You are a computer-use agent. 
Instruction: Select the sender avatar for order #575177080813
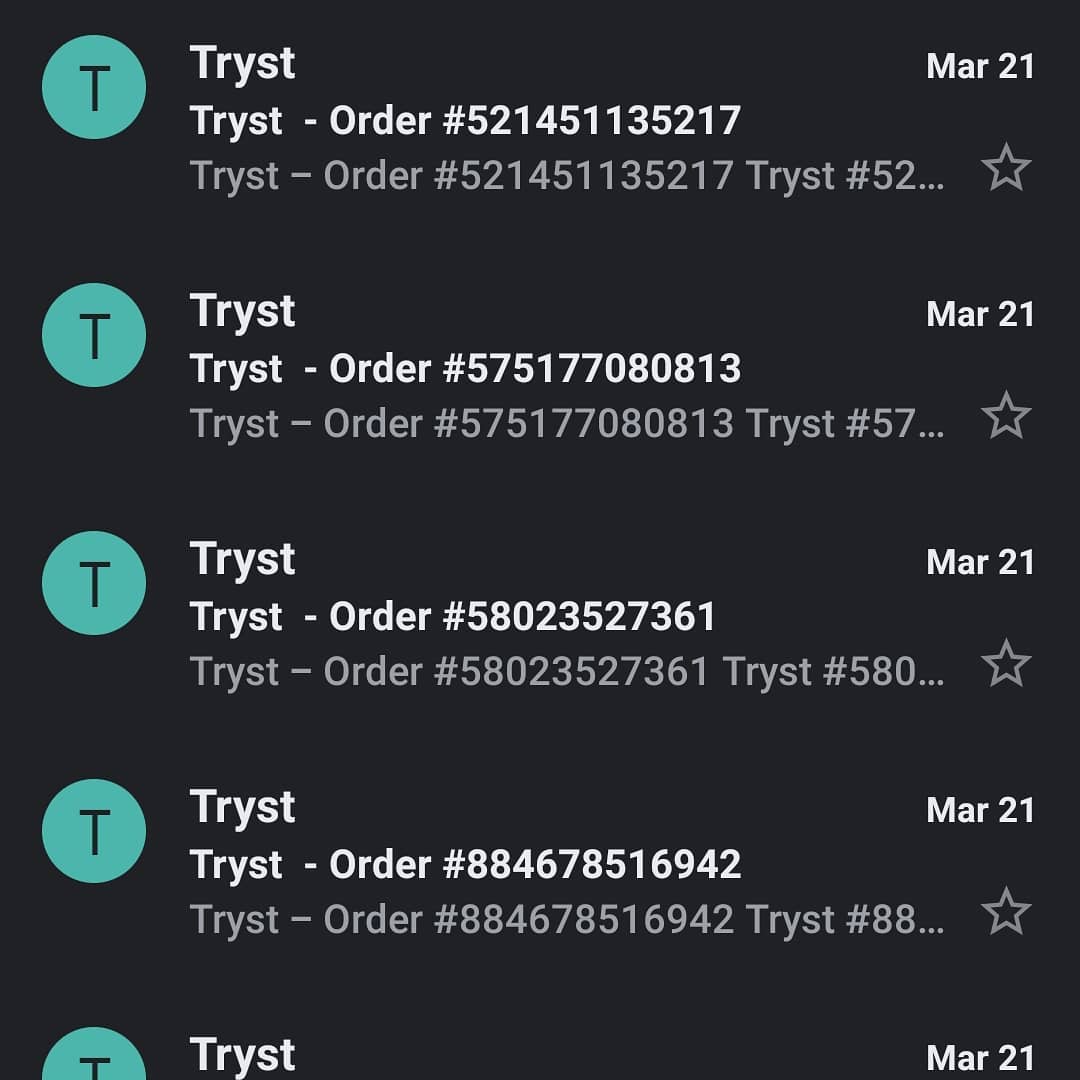pos(94,335)
